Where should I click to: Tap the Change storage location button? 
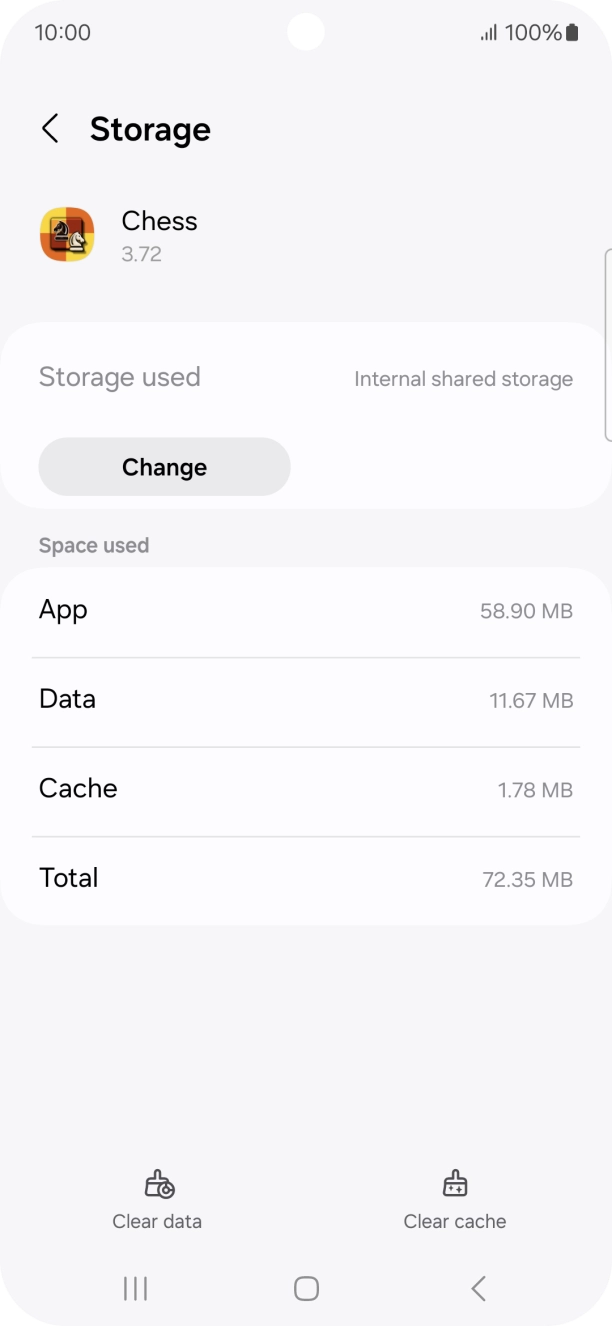click(164, 467)
